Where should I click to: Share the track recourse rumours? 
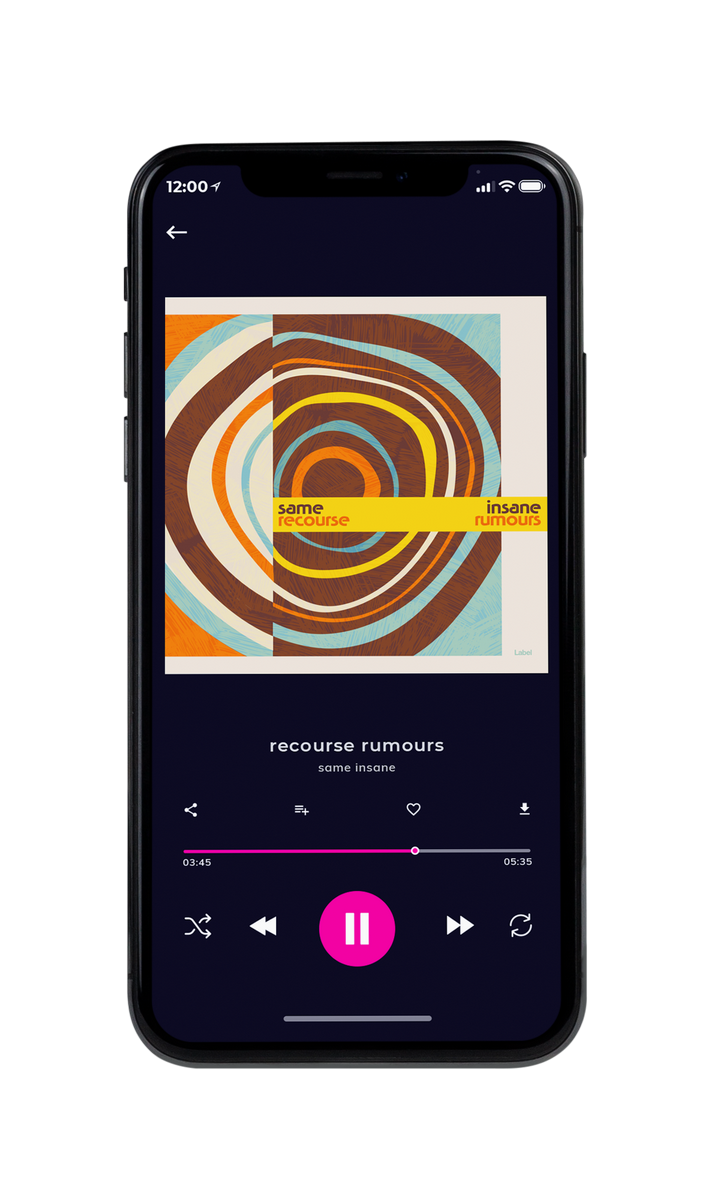pos(191,810)
